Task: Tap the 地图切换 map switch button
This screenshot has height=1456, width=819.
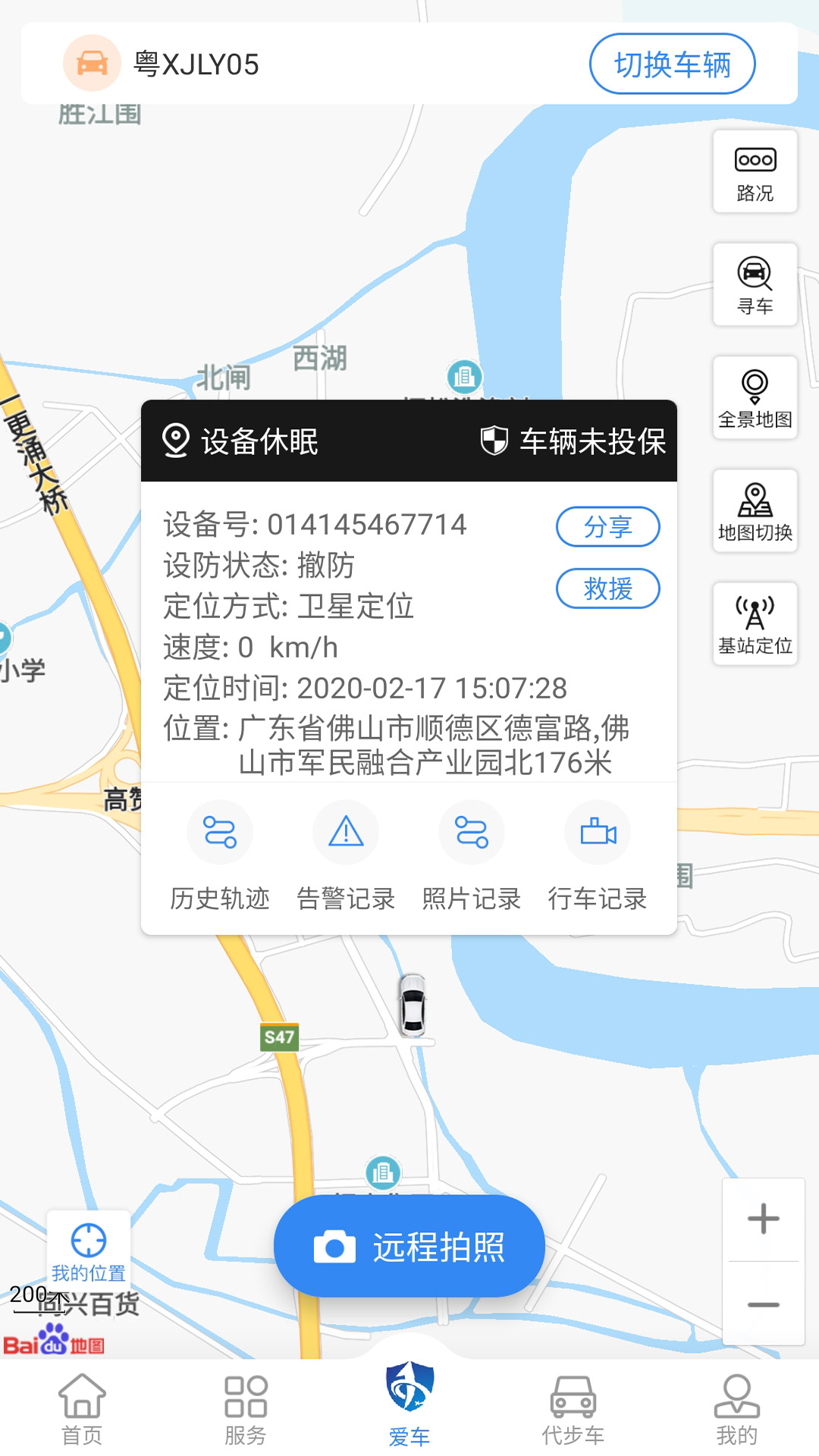Action: point(755,511)
